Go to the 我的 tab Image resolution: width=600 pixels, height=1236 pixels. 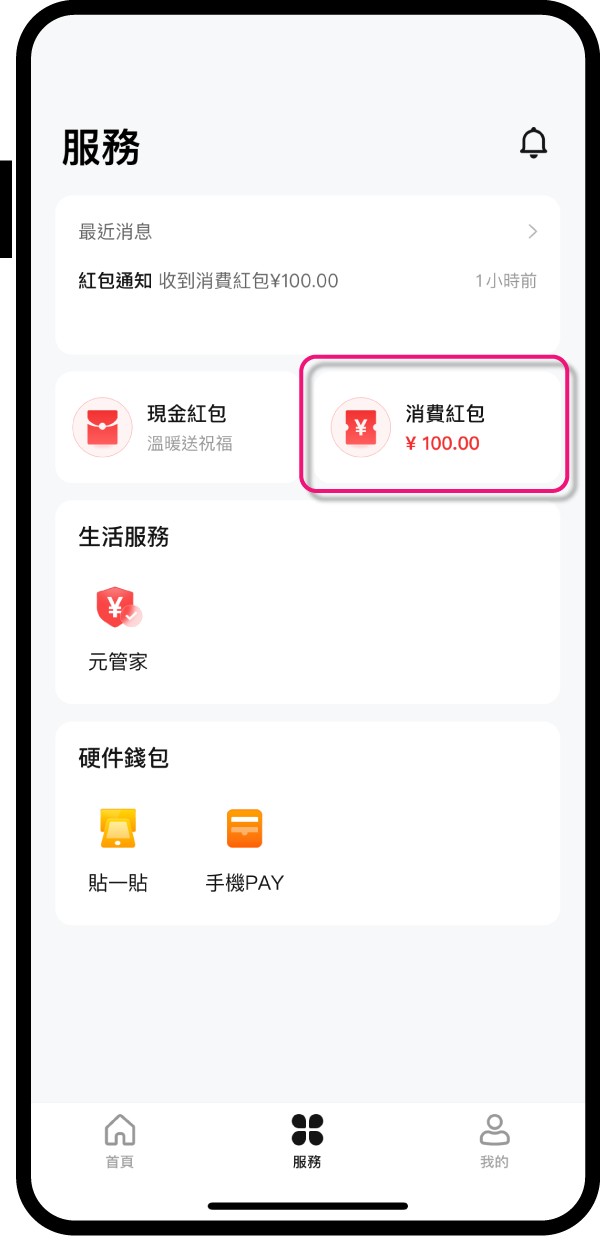point(494,1141)
